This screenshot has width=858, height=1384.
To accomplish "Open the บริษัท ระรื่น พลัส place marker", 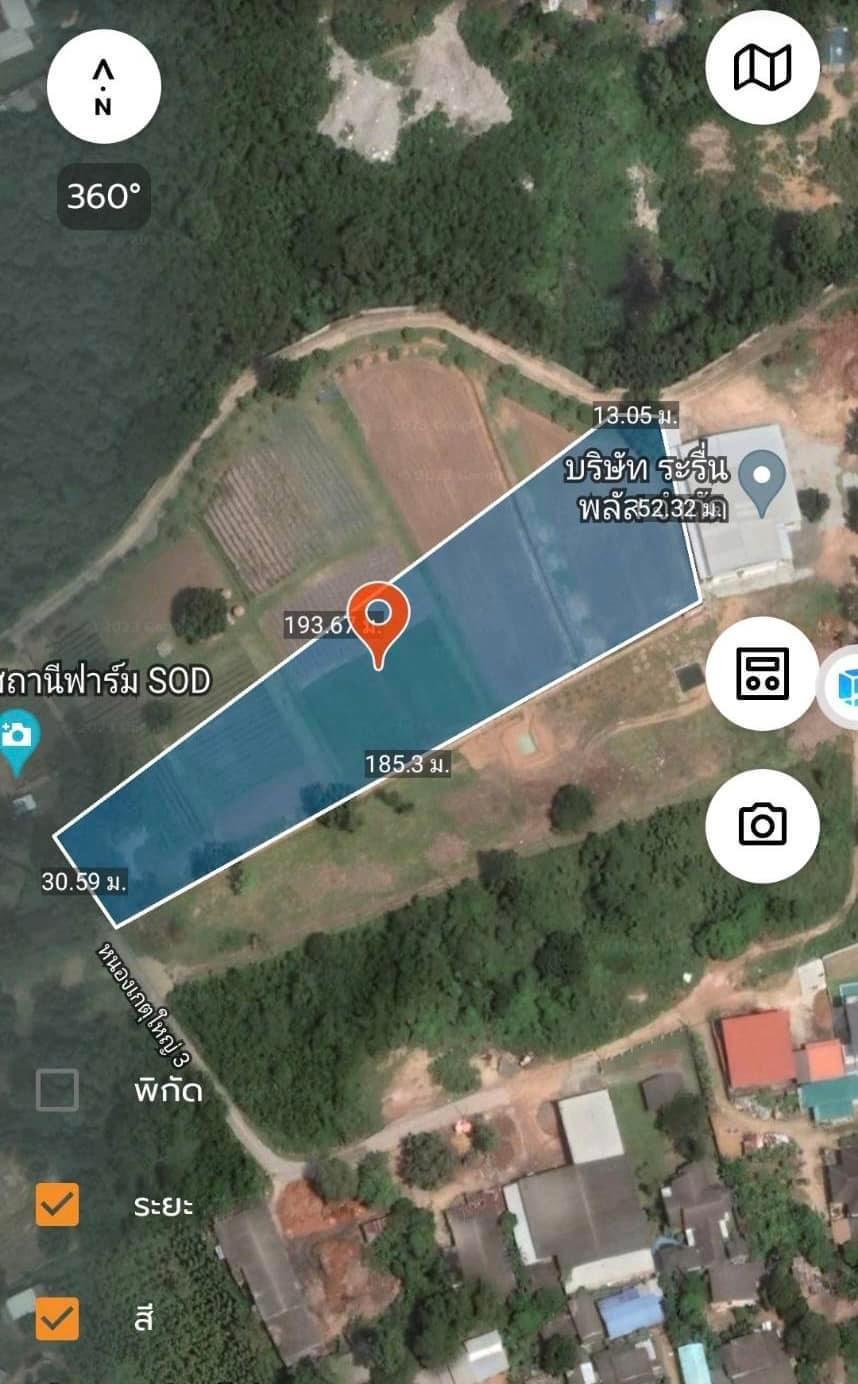I will pyautogui.click(x=766, y=482).
